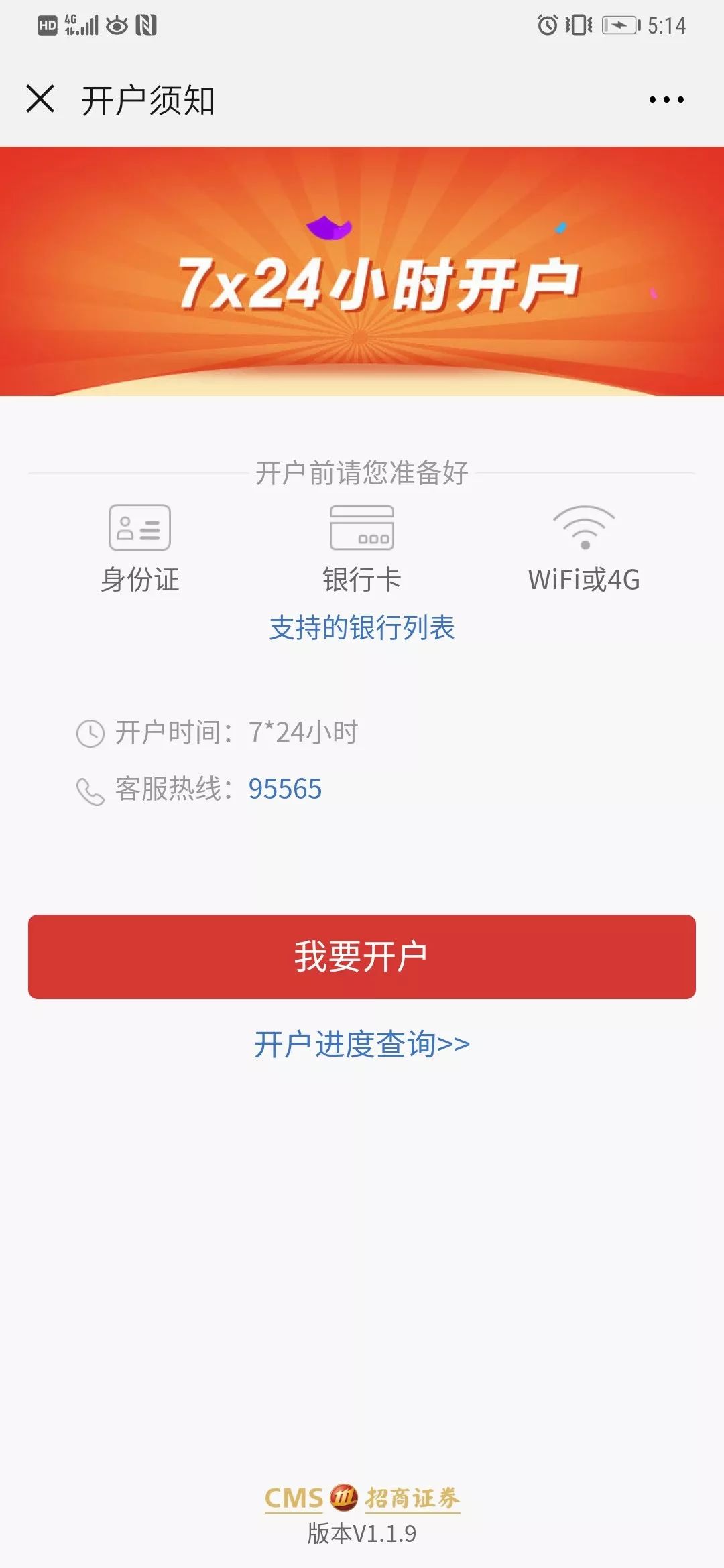Click the 开户前请您准备好 heading
Image resolution: width=724 pixels, height=1568 pixels.
pos(362,472)
